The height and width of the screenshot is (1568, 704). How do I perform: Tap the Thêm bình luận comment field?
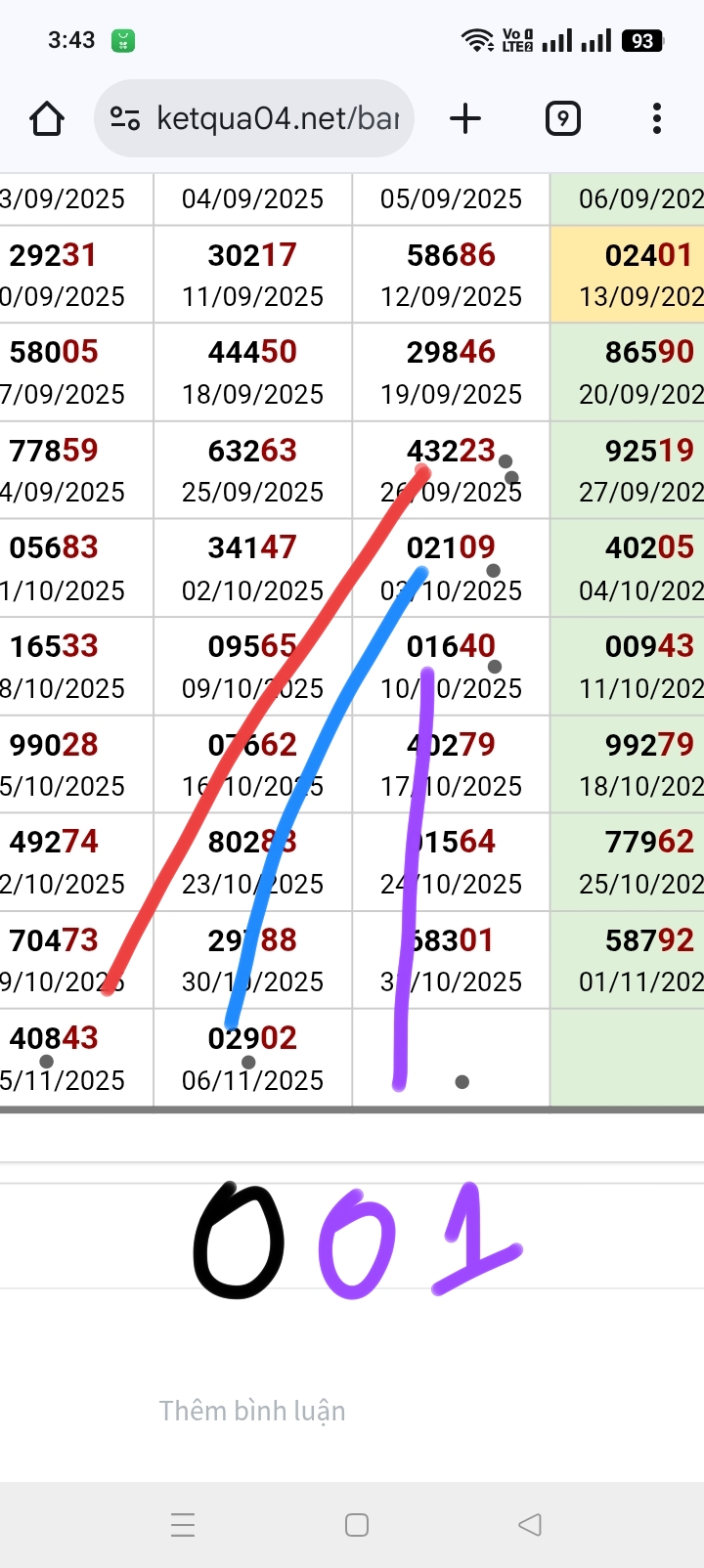coord(252,1411)
